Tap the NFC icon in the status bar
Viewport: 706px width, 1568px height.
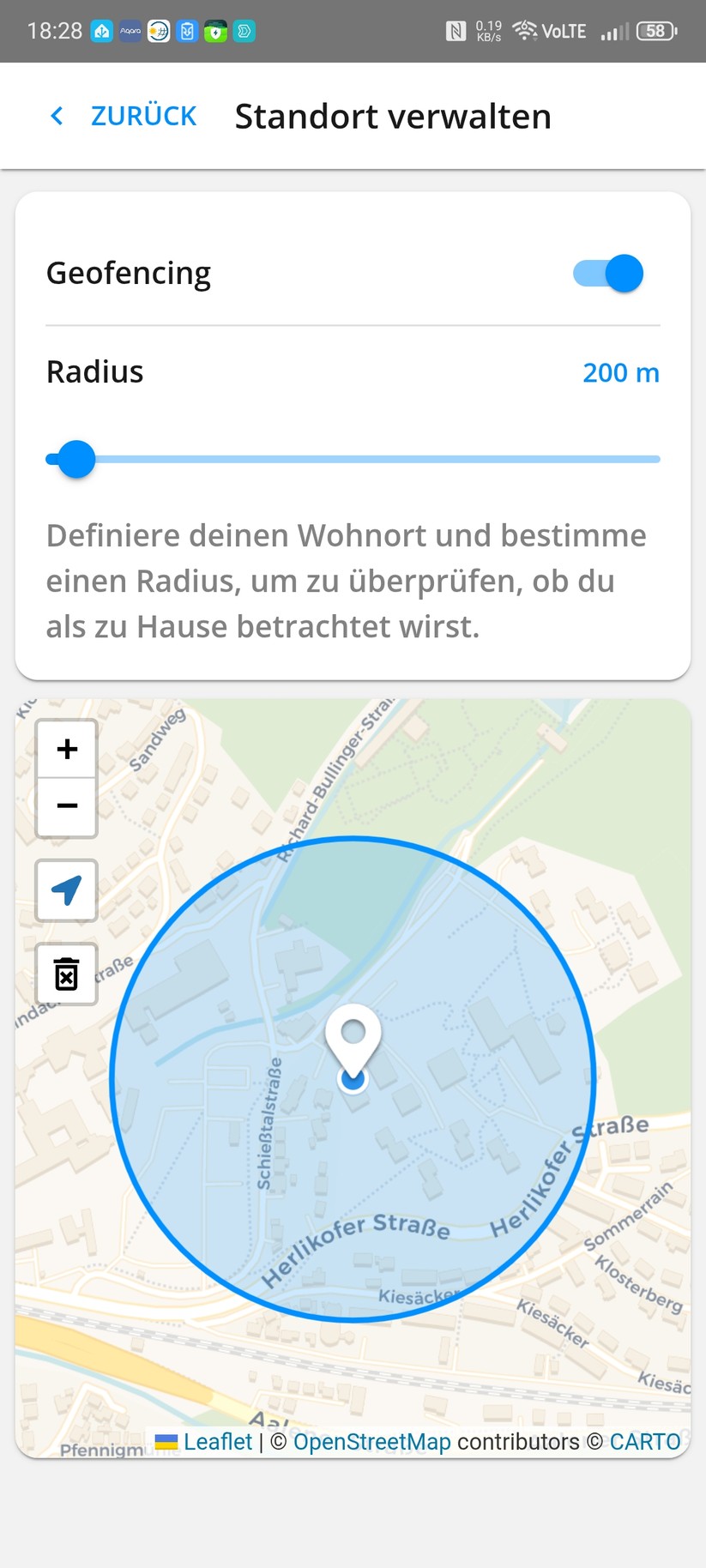pos(456,30)
